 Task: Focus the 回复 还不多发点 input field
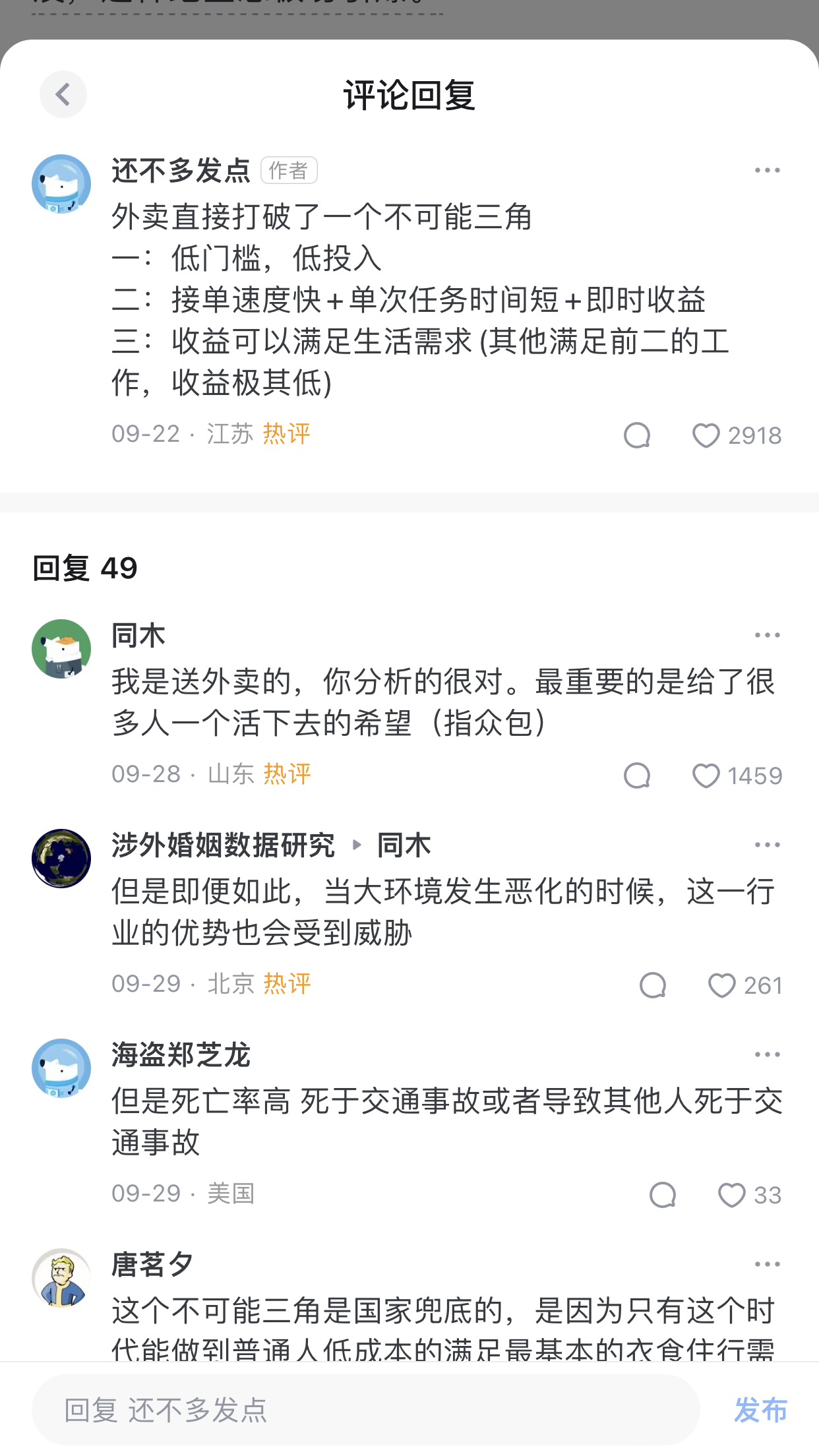coord(366,1410)
